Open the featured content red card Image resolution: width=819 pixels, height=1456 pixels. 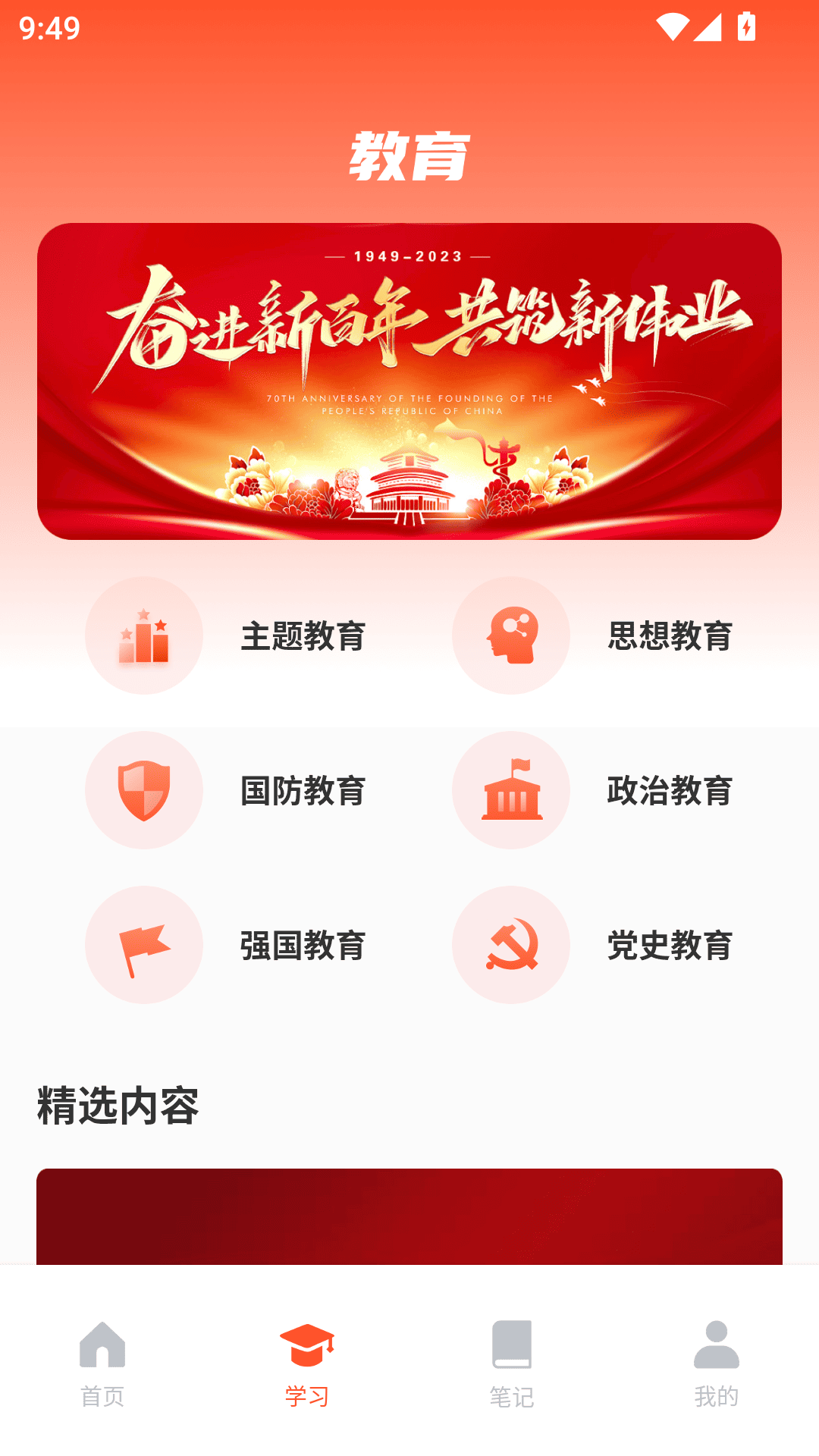tap(409, 1213)
